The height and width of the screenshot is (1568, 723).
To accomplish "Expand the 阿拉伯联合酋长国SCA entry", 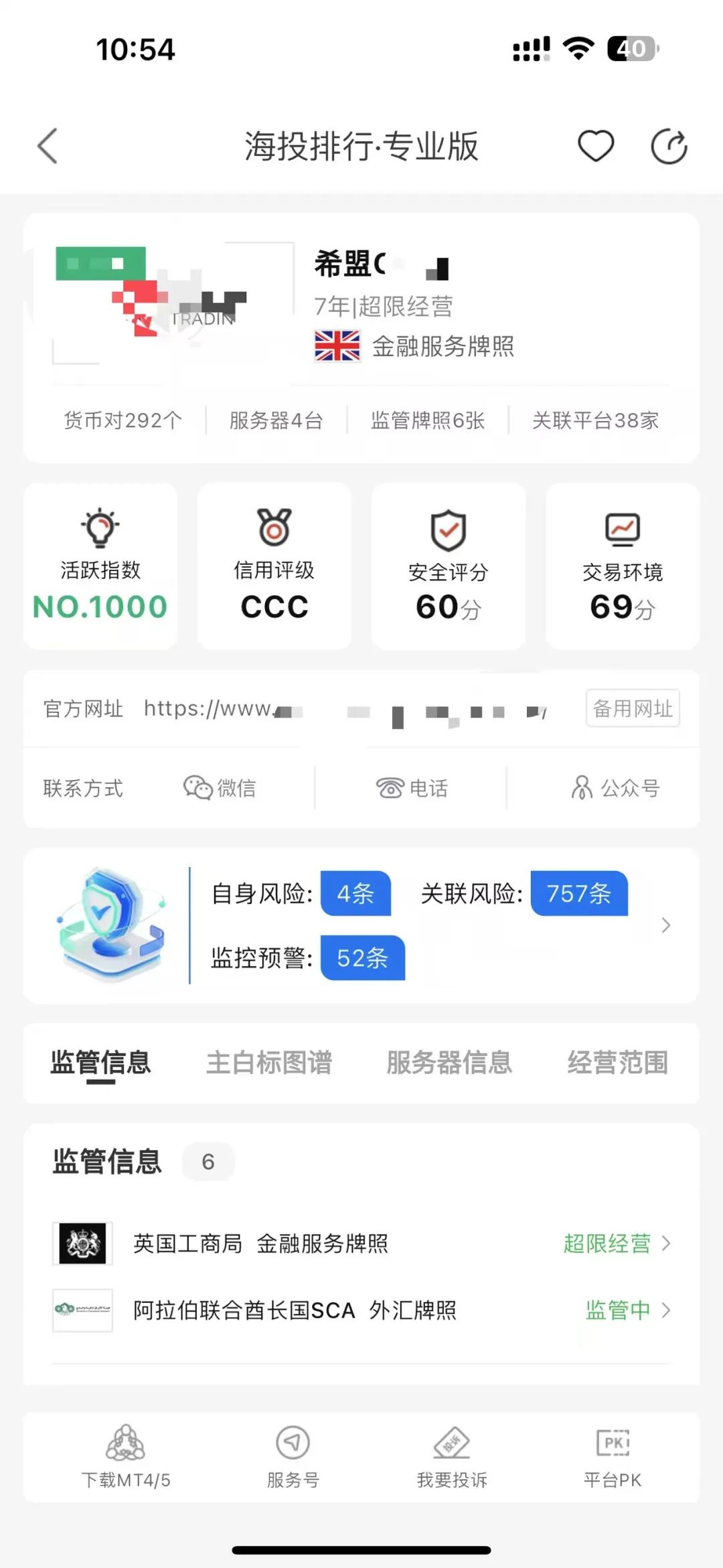I will pyautogui.click(x=665, y=1311).
